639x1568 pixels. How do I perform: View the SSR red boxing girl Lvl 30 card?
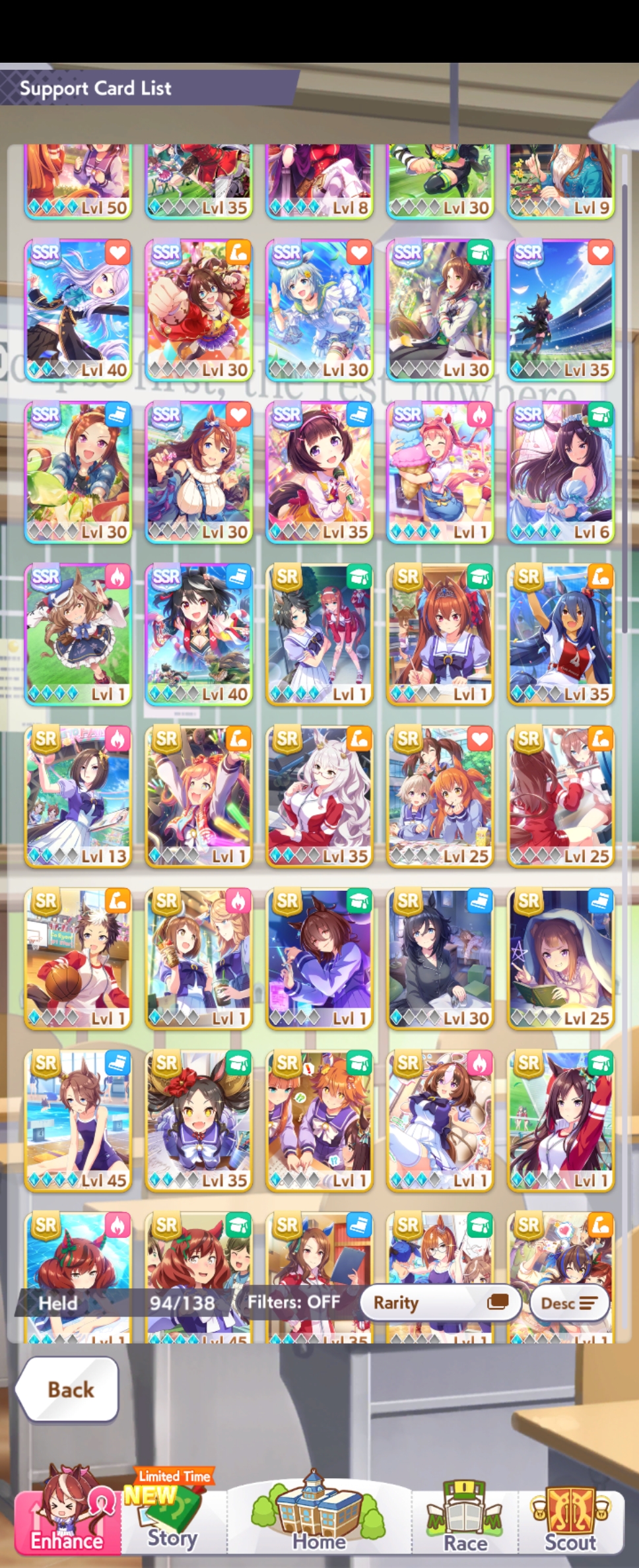(x=199, y=310)
